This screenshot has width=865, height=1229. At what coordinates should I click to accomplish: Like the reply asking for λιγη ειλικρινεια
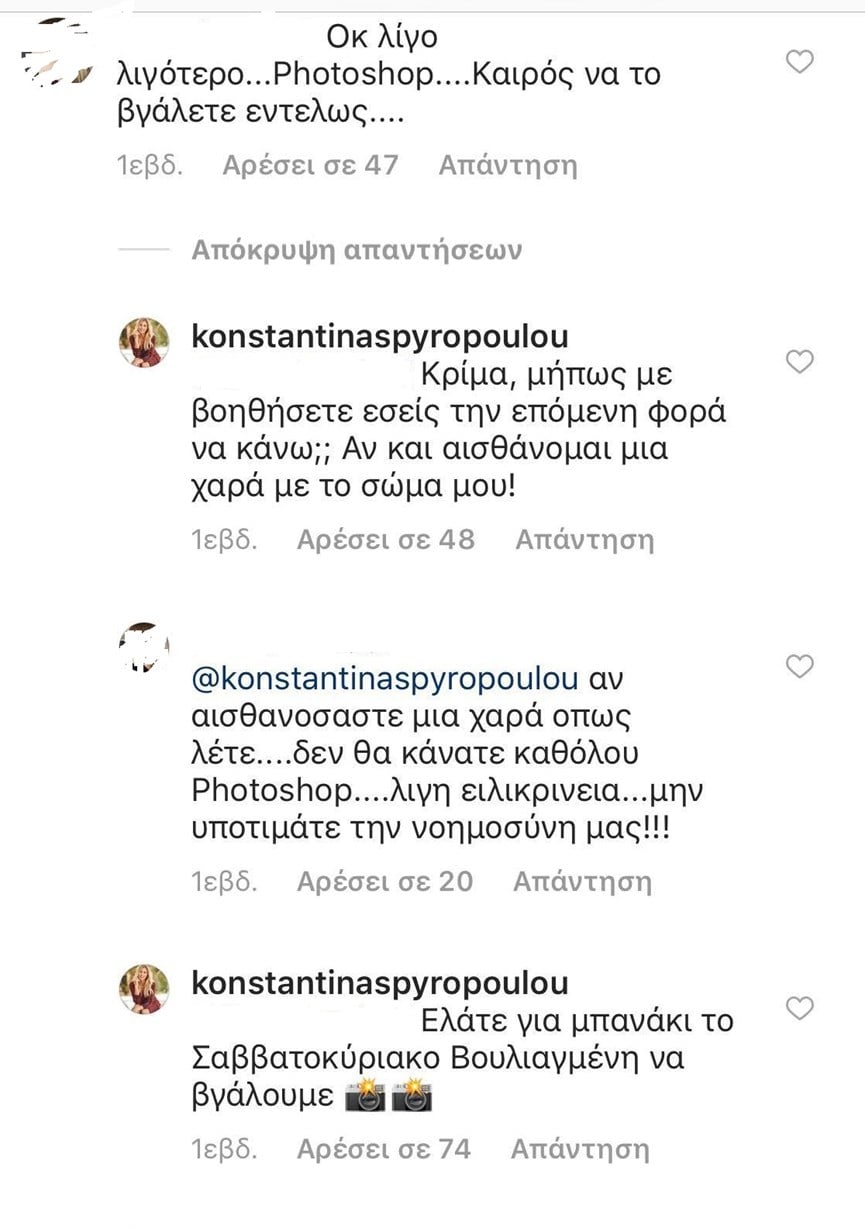799,666
